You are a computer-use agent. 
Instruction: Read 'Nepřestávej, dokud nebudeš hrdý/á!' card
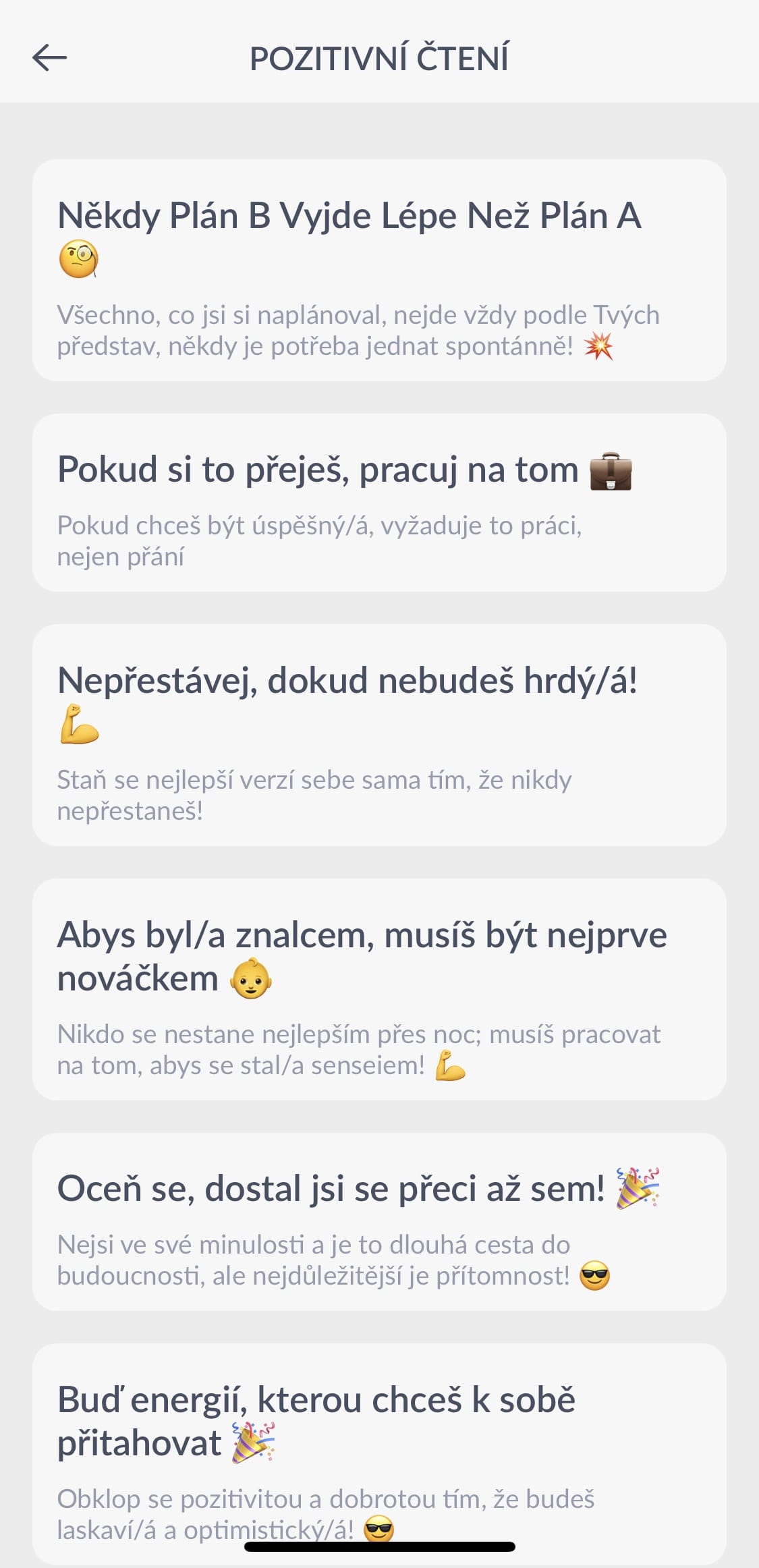[379, 735]
